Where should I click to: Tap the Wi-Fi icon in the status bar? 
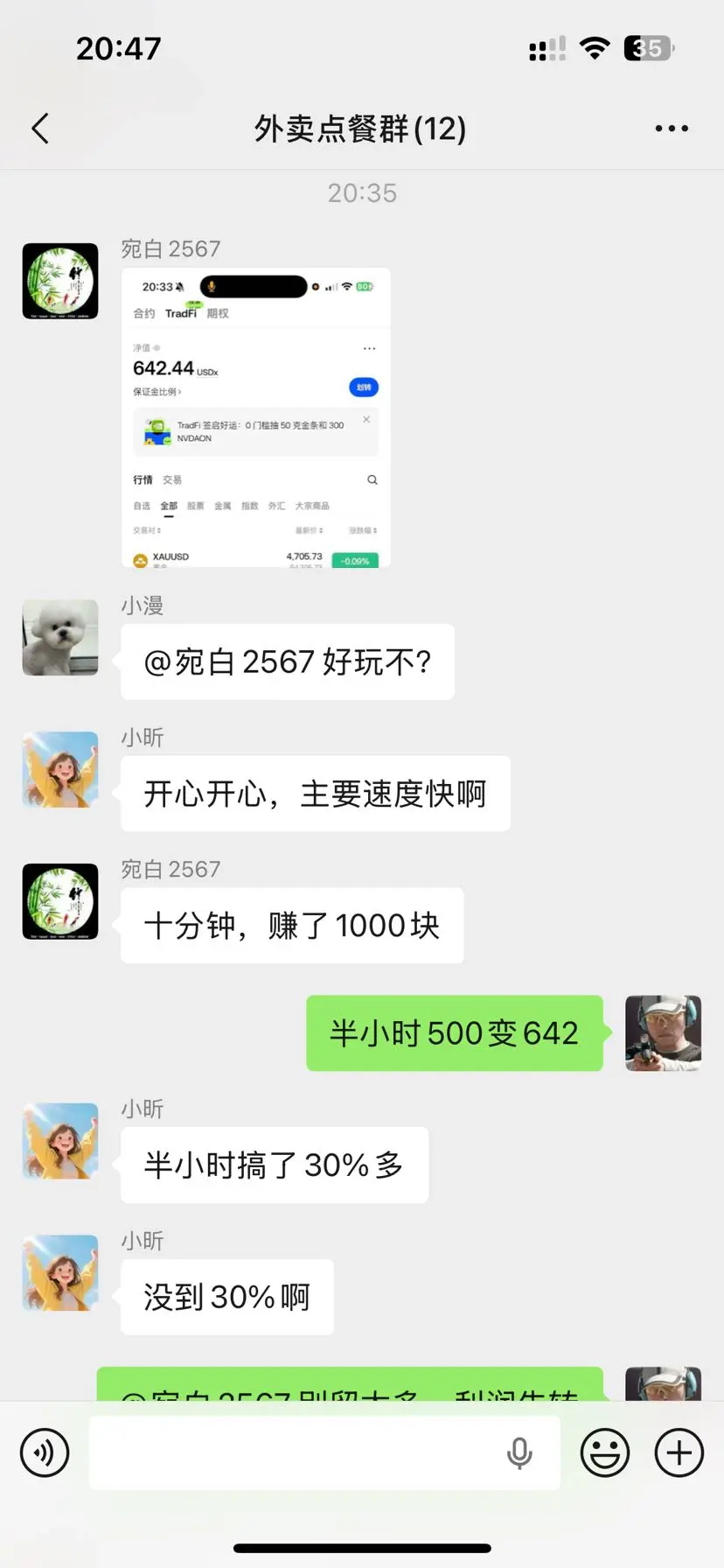[595, 48]
